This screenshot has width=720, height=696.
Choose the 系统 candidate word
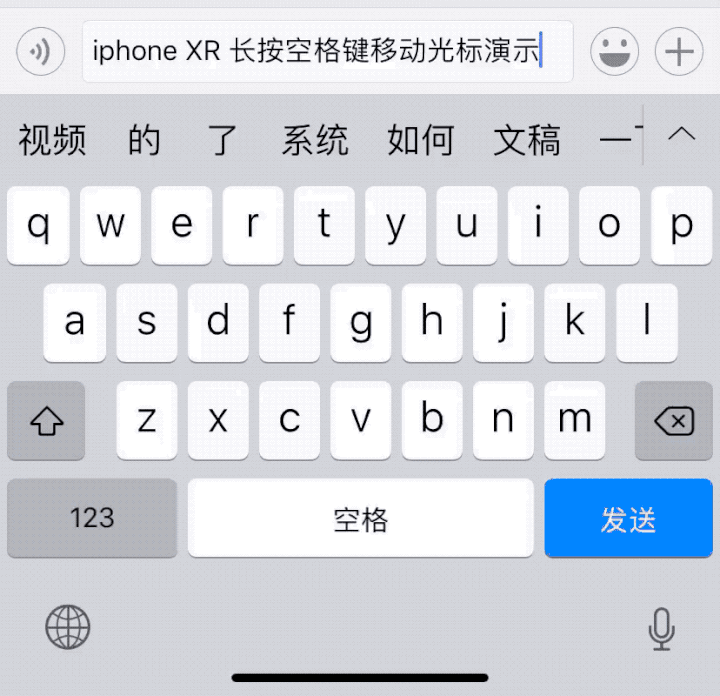314,140
